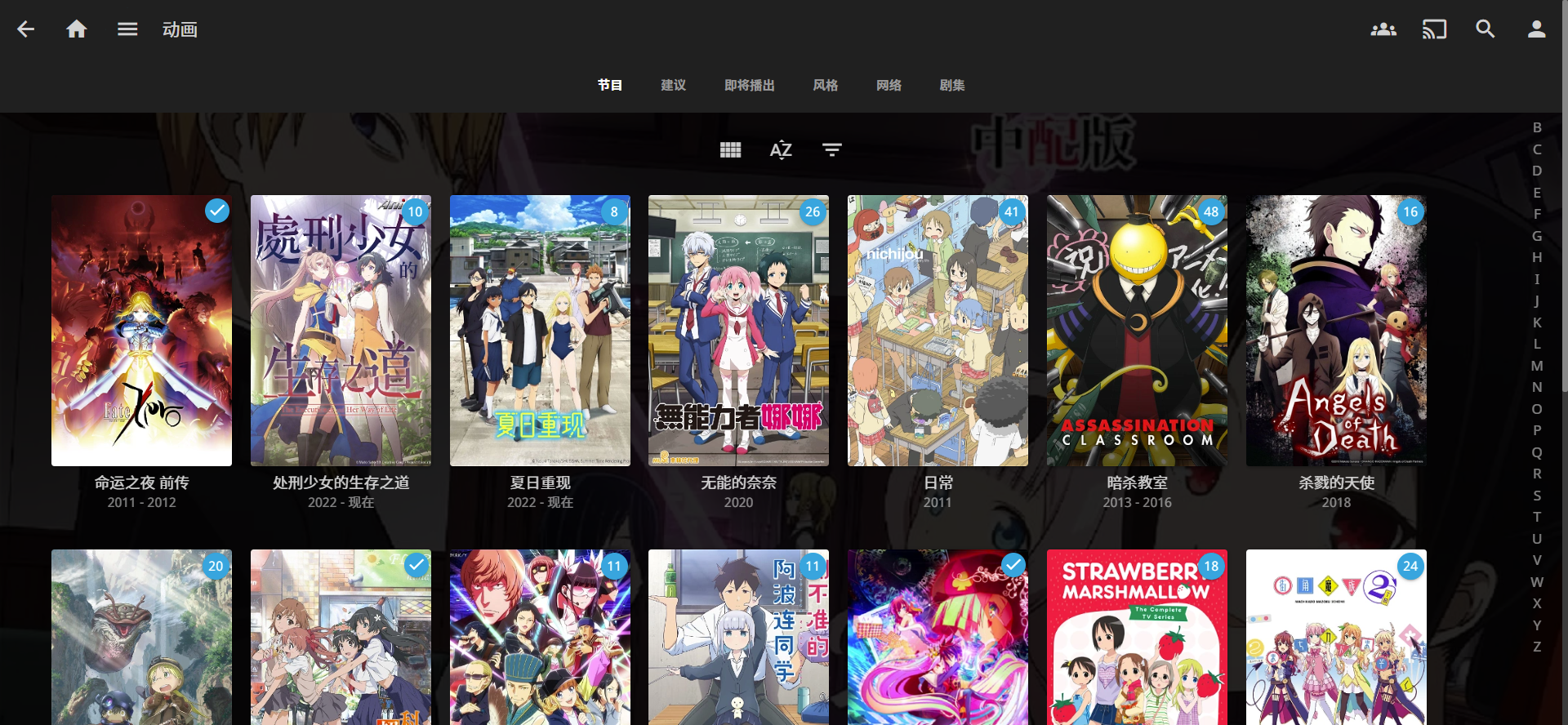This screenshot has height=725, width=1568.
Task: Switch to the 即将播出 tab
Action: click(749, 85)
